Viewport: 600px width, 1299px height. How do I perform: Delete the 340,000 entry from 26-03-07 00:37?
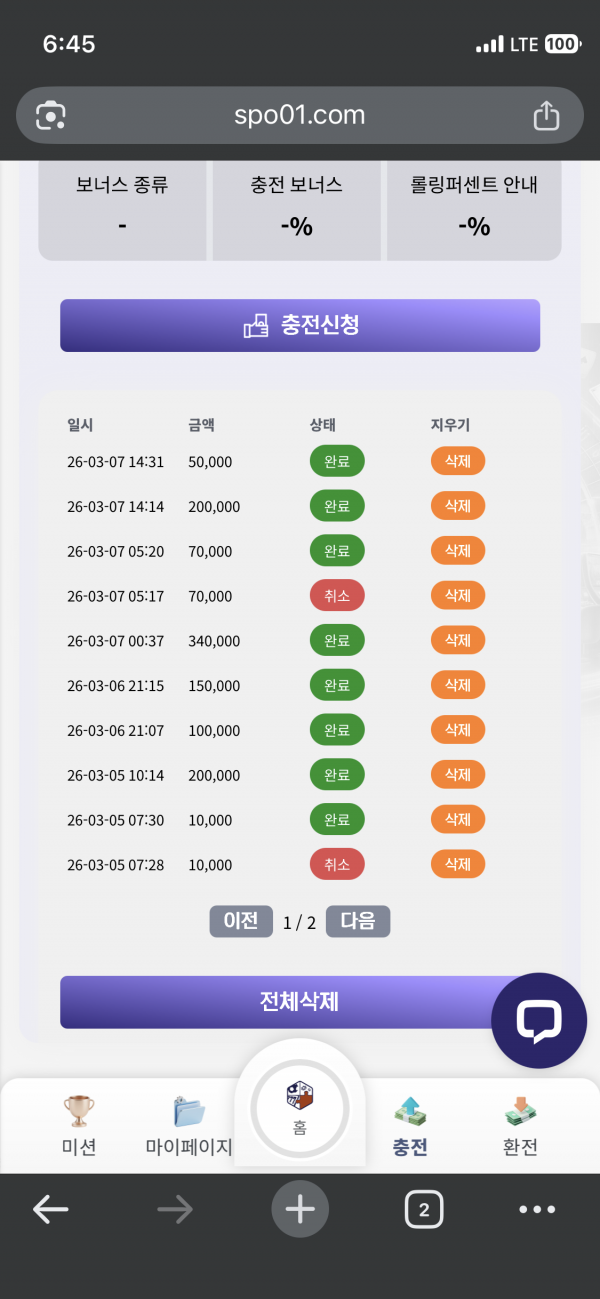tap(457, 640)
